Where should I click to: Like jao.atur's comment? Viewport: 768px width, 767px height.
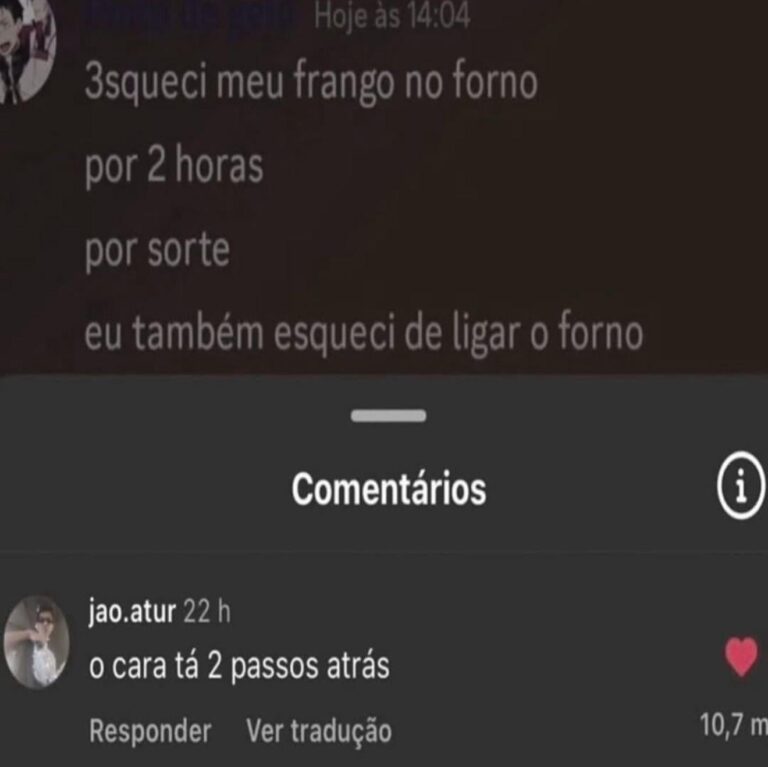741,659
